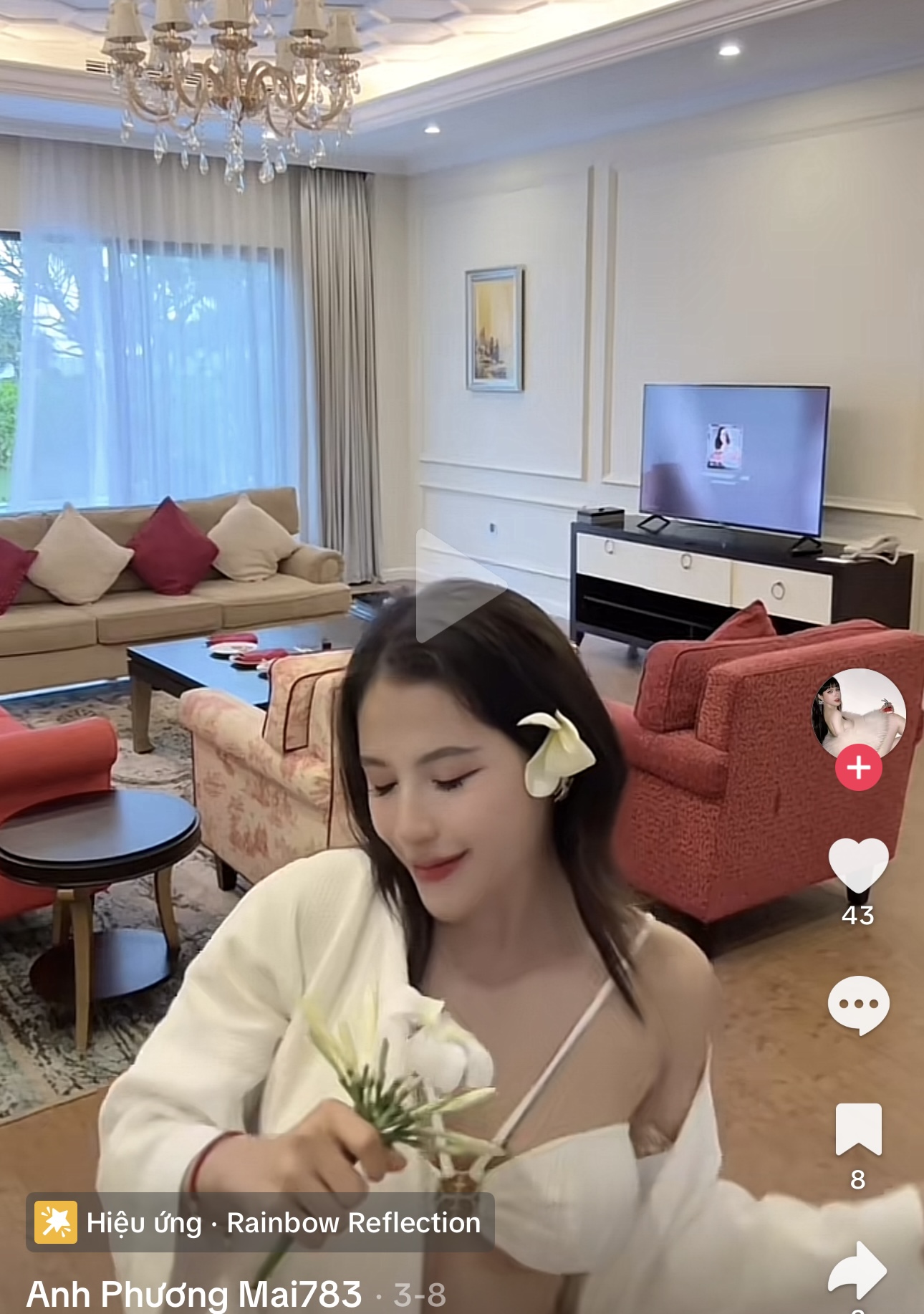Bookmark this video

858,1128
